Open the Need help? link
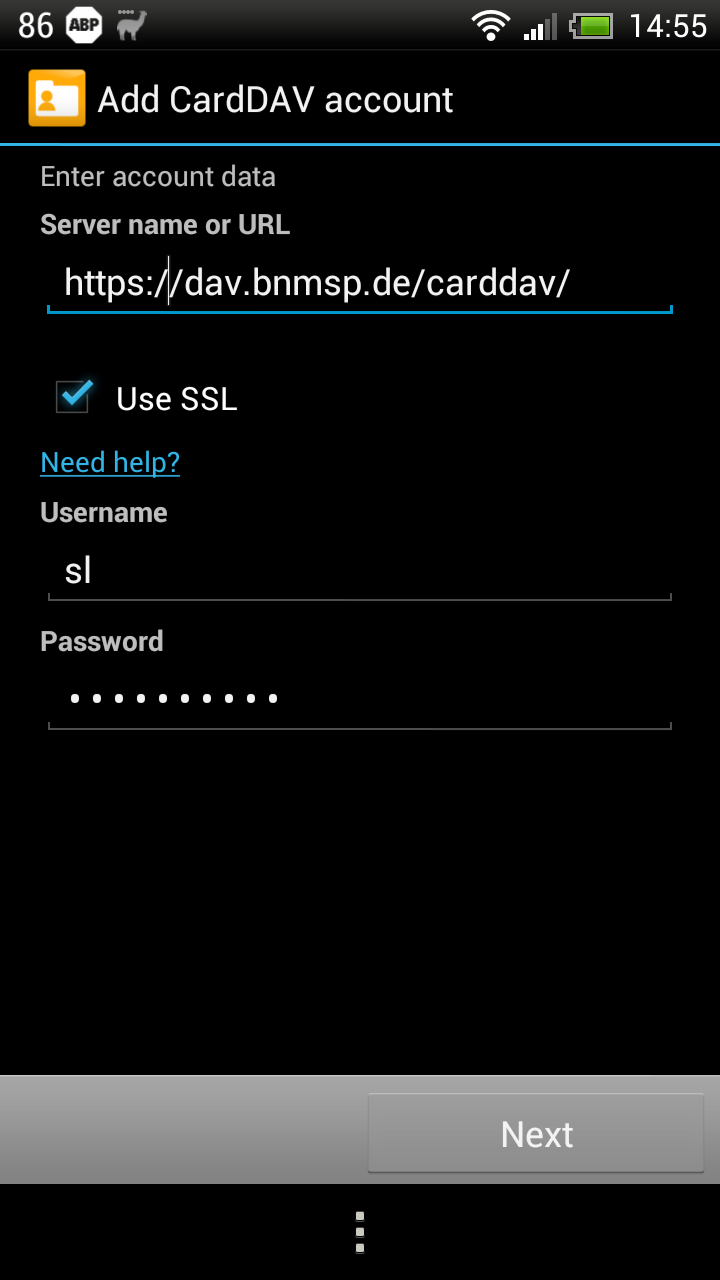The width and height of the screenshot is (720, 1280). (x=110, y=462)
